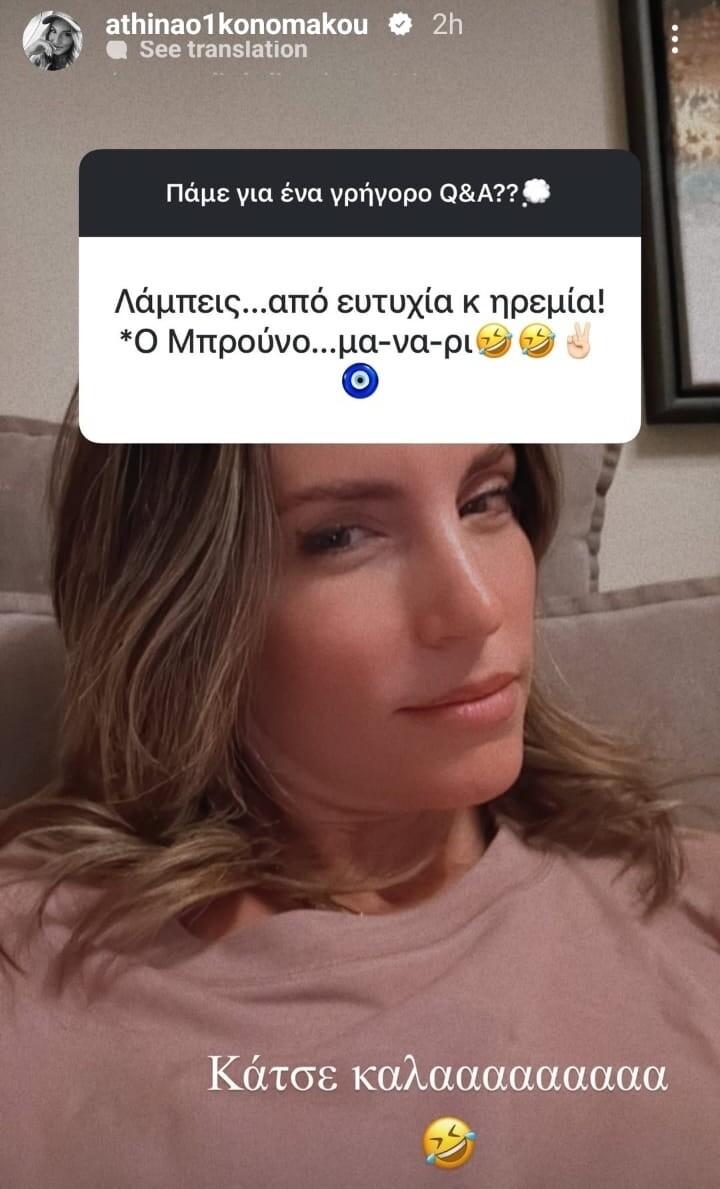Viewport: 720px width, 1189px height.
Task: Tap See translation
Action: pos(222,49)
